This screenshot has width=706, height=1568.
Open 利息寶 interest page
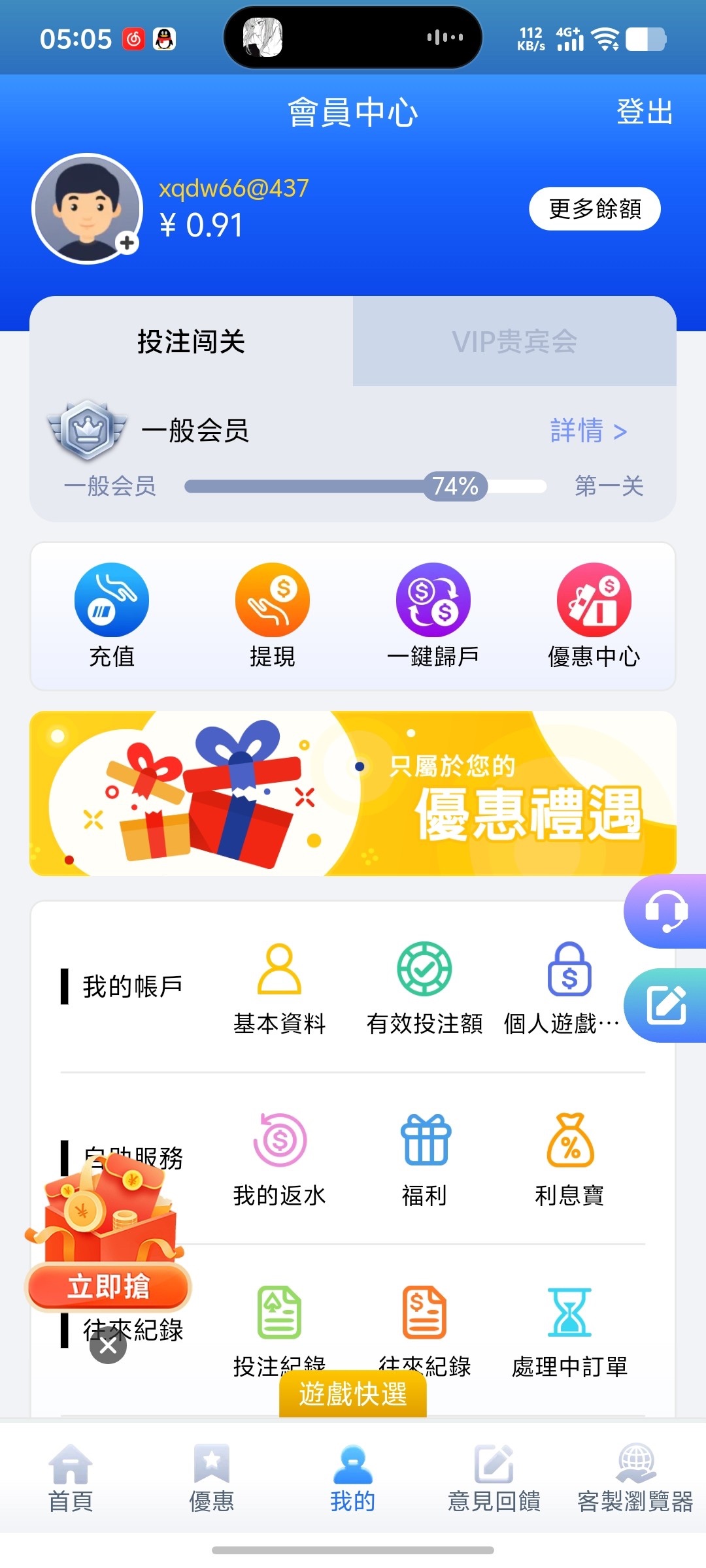pyautogui.click(x=570, y=1159)
